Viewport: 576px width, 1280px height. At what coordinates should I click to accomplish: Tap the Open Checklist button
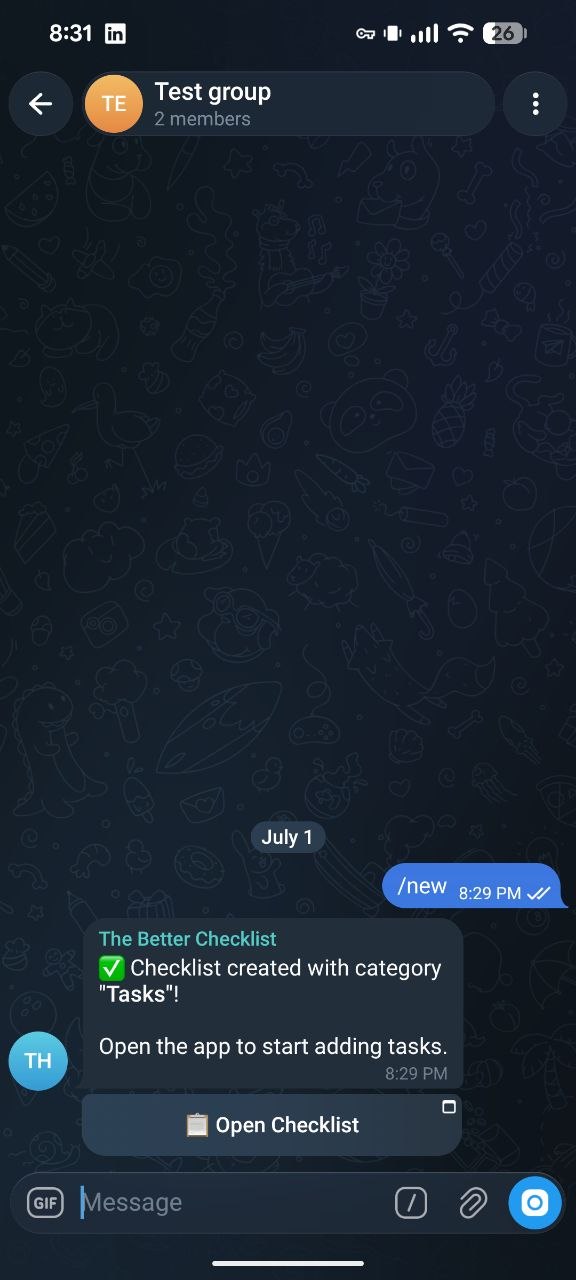[272, 1125]
